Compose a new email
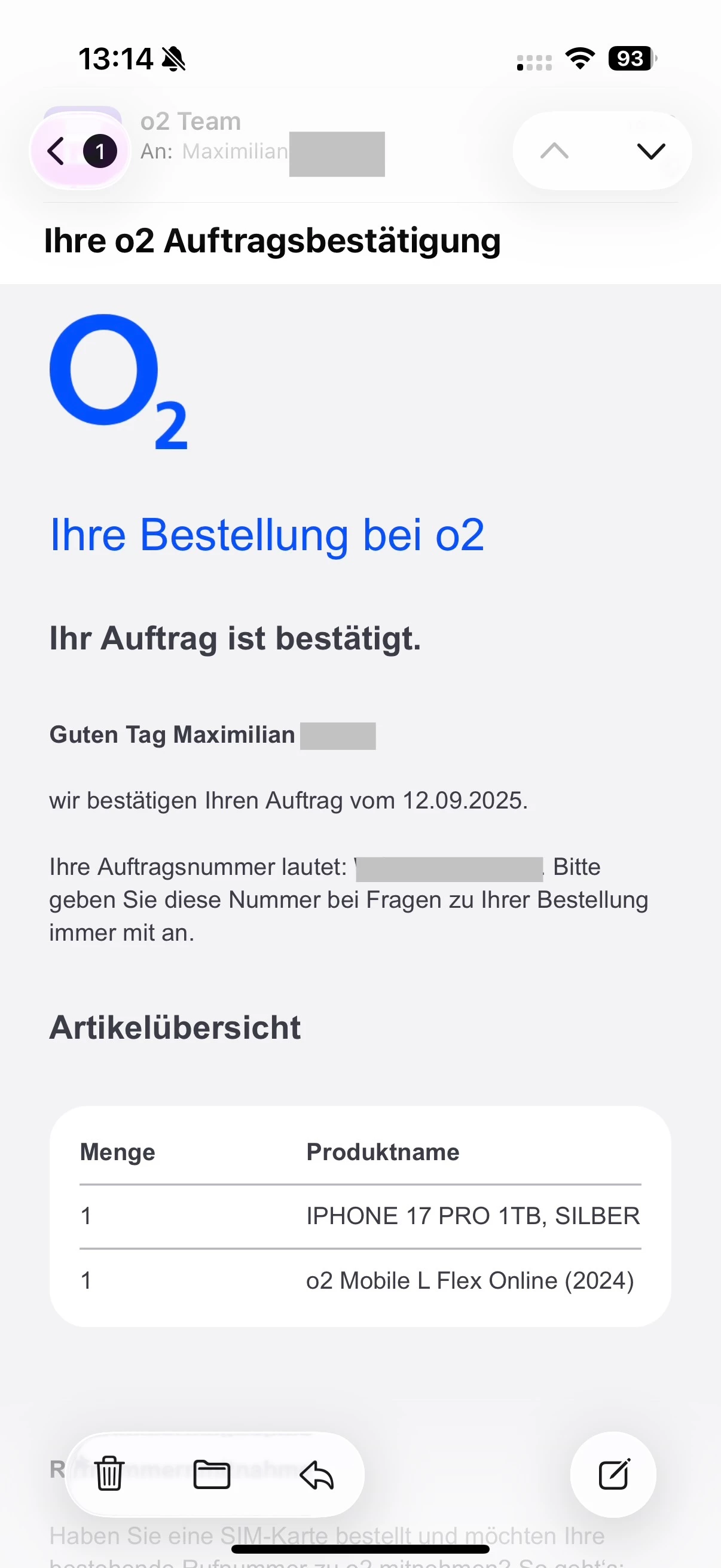The height and width of the screenshot is (1568, 721). tap(613, 1474)
